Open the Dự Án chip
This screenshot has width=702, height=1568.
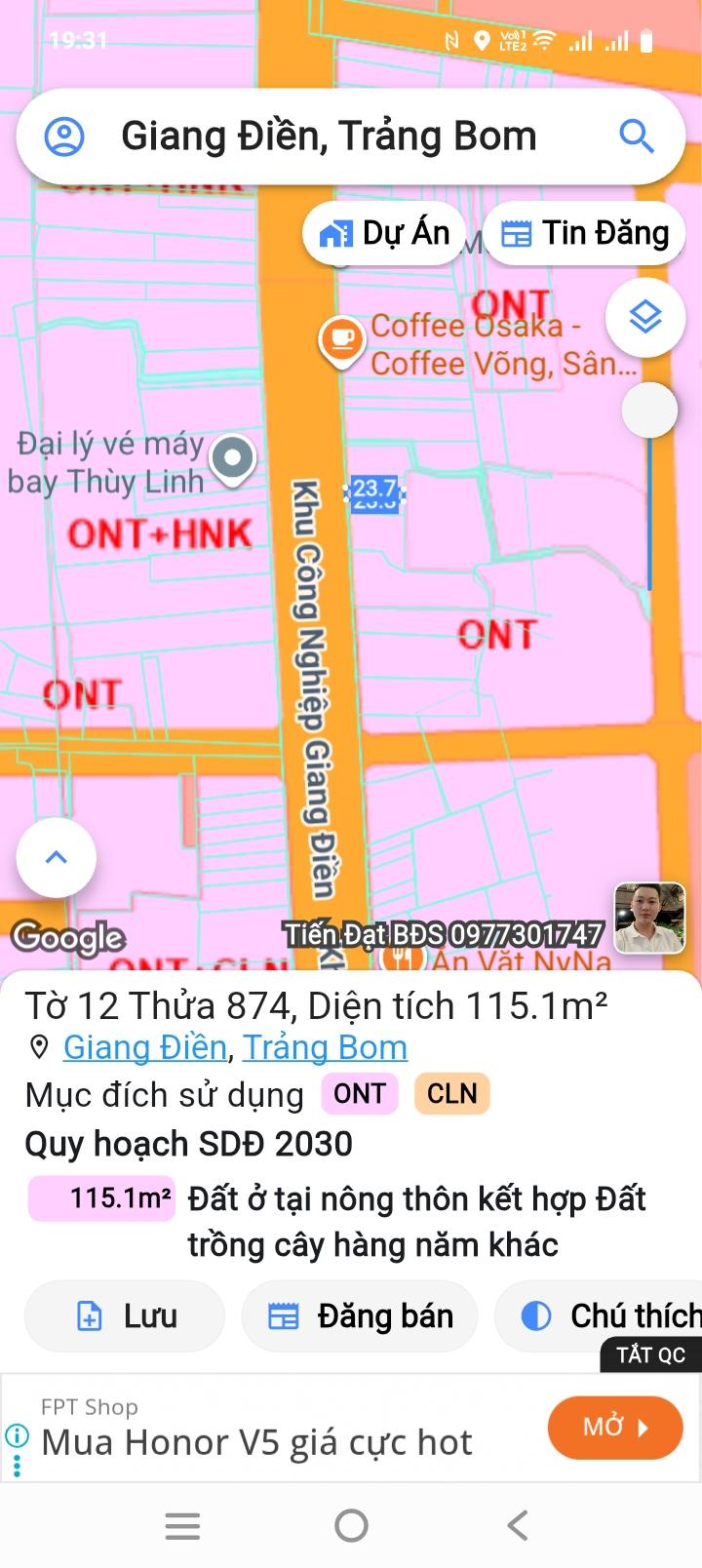point(385,234)
